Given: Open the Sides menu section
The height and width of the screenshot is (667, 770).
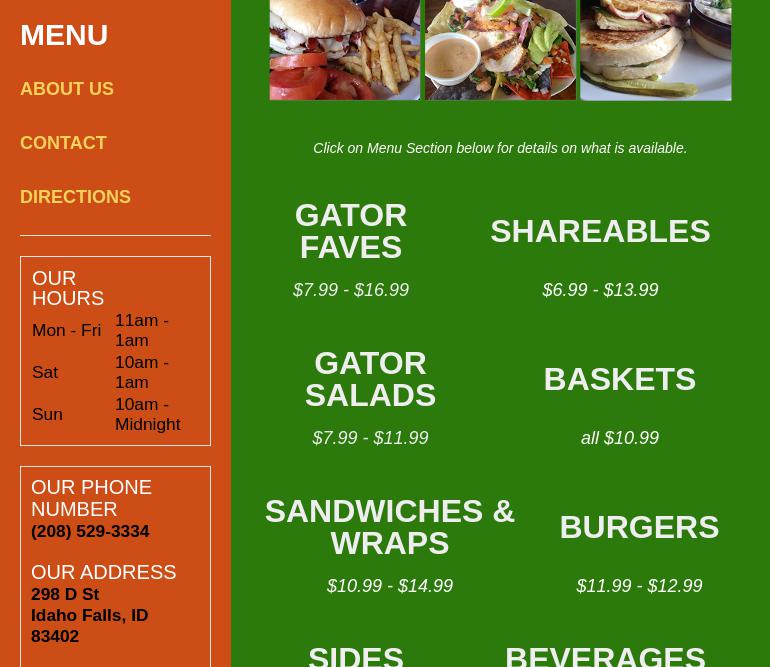Looking at the screenshot, I should pos(356,655).
